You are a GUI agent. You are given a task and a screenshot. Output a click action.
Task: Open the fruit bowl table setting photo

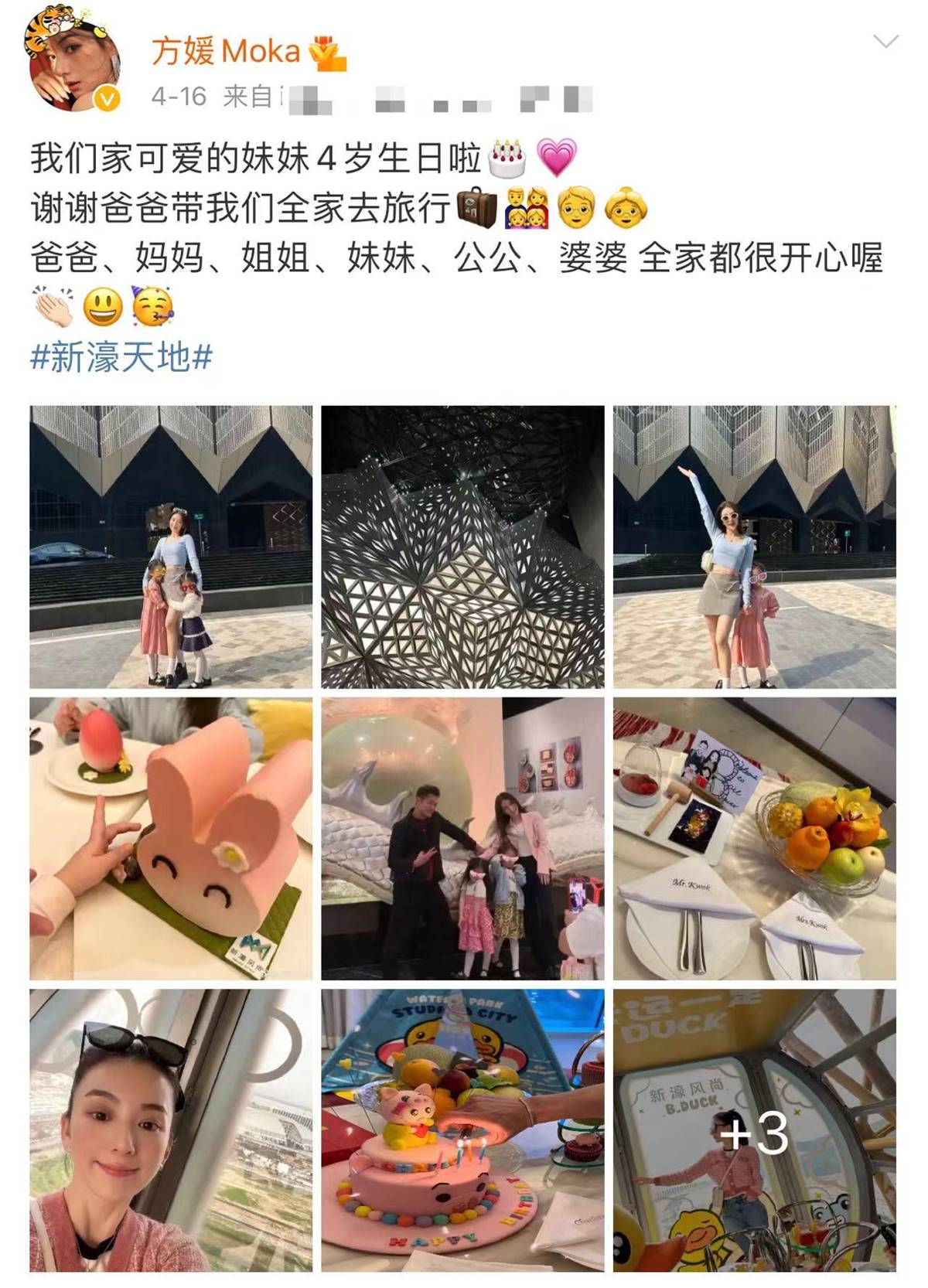pyautogui.click(x=754, y=838)
